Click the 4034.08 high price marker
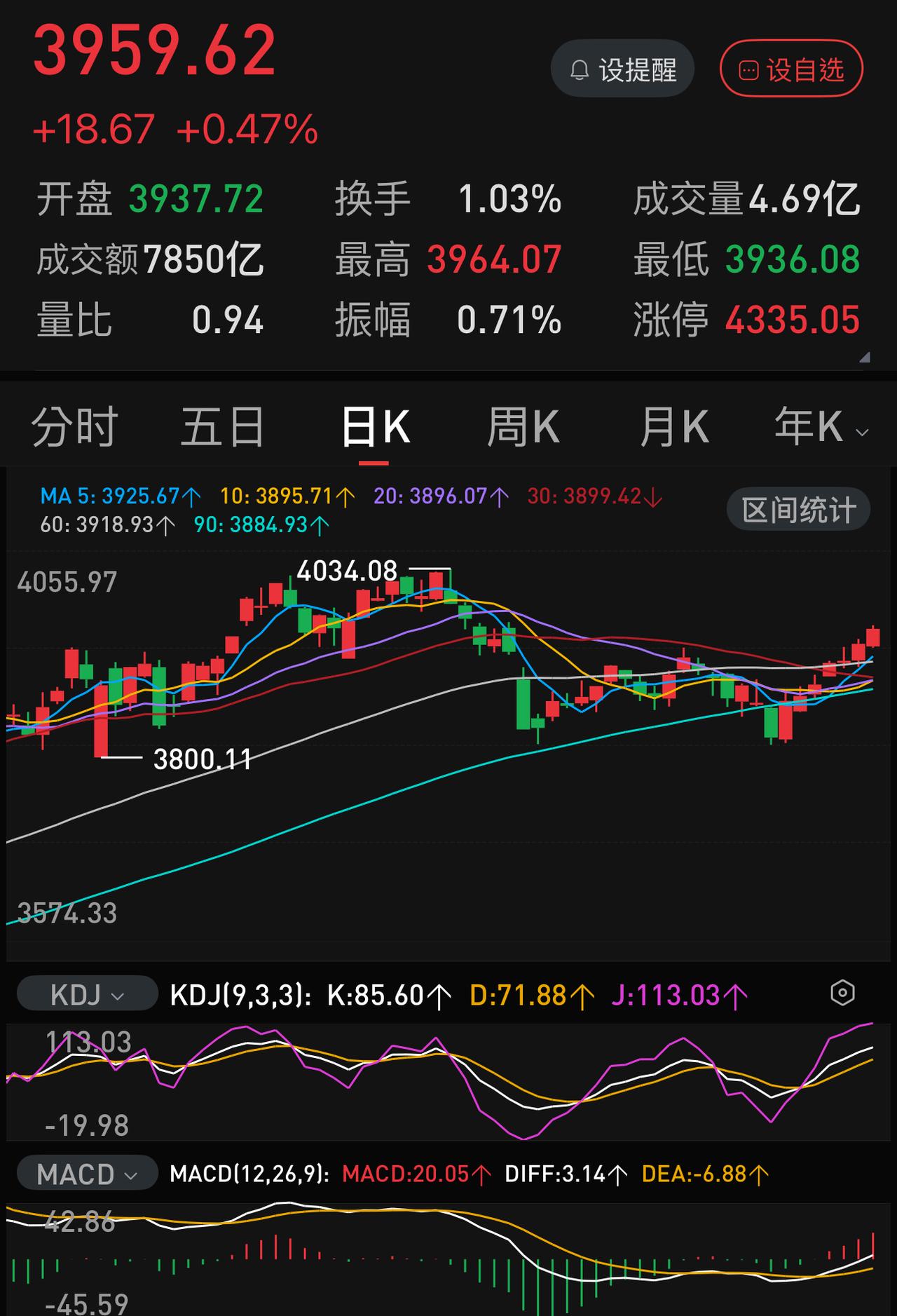This screenshot has height=1316, width=897. [x=347, y=571]
